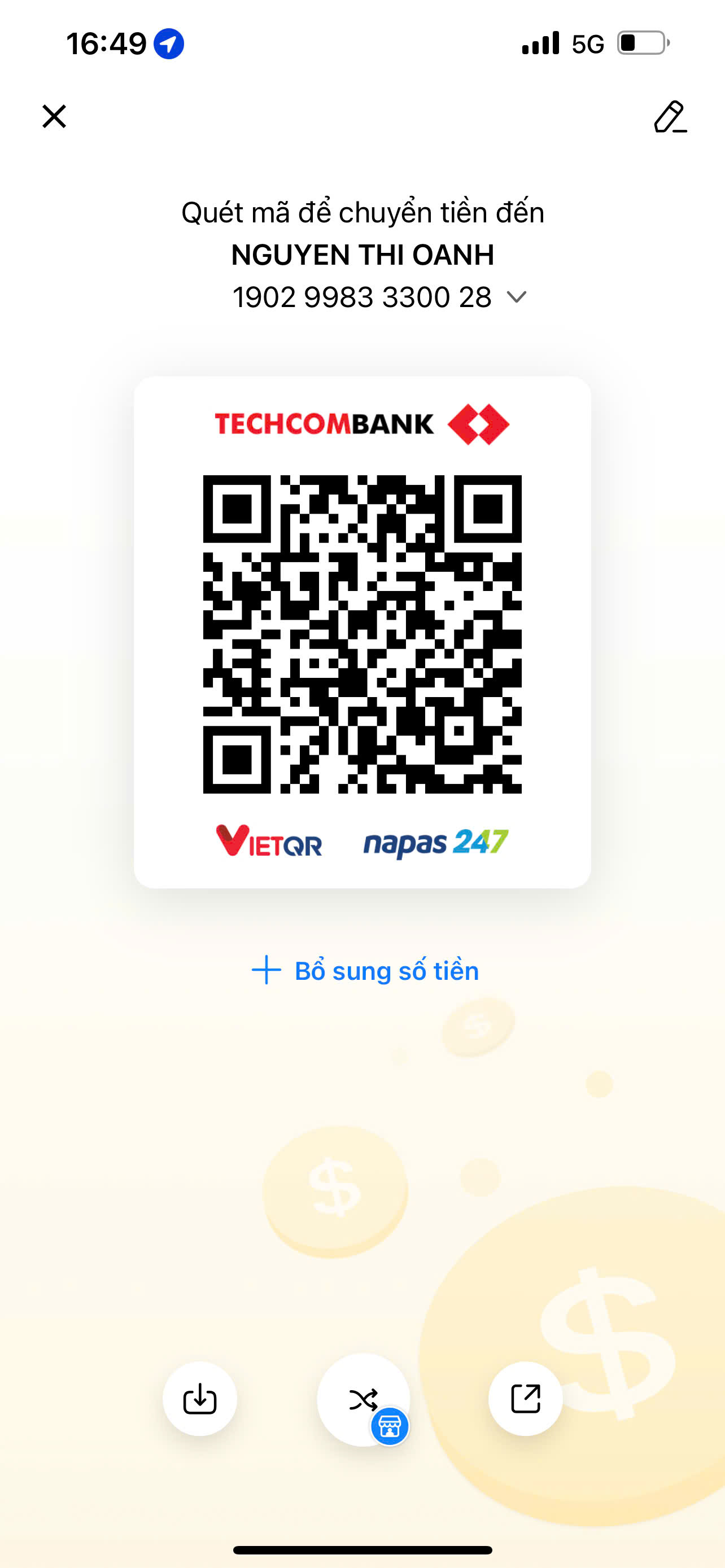Tap Bổ sung số tiền link
Image resolution: width=725 pixels, height=1568 pixels.
point(365,971)
